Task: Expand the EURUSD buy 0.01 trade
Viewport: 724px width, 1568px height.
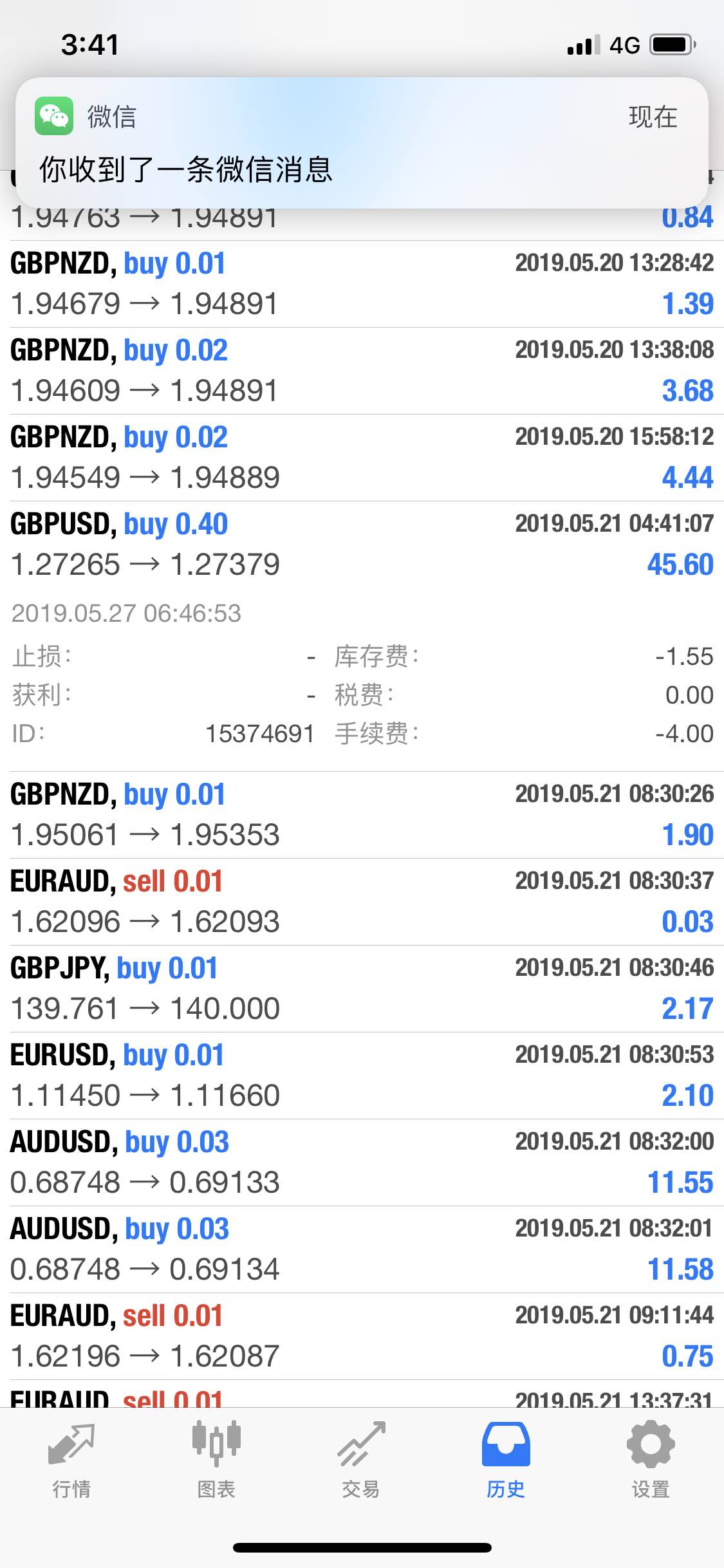Action: pyautogui.click(x=362, y=1076)
